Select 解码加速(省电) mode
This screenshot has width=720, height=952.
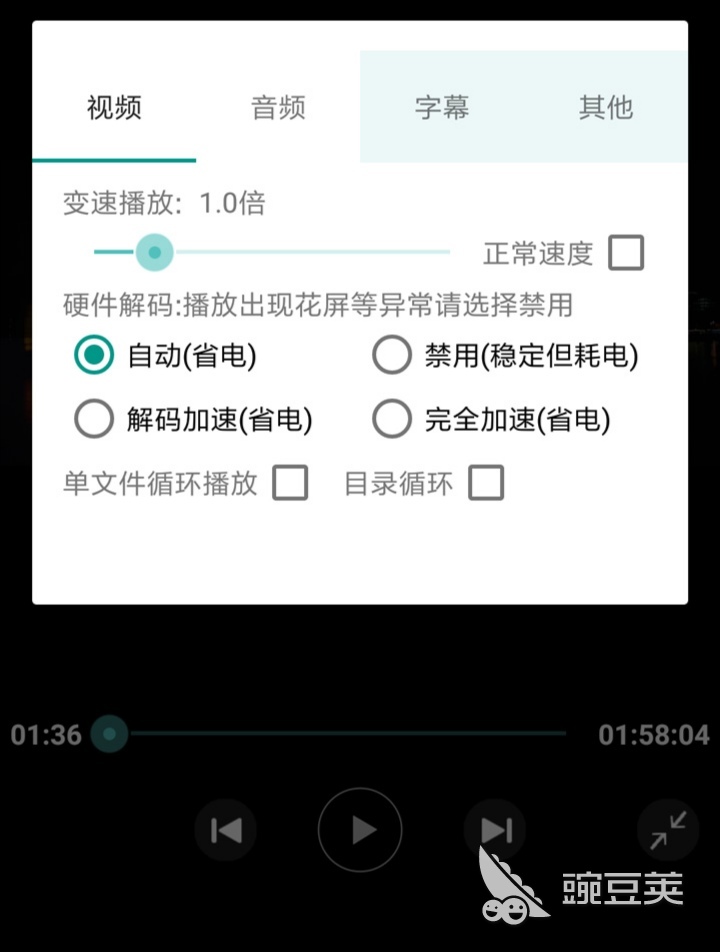tap(94, 420)
